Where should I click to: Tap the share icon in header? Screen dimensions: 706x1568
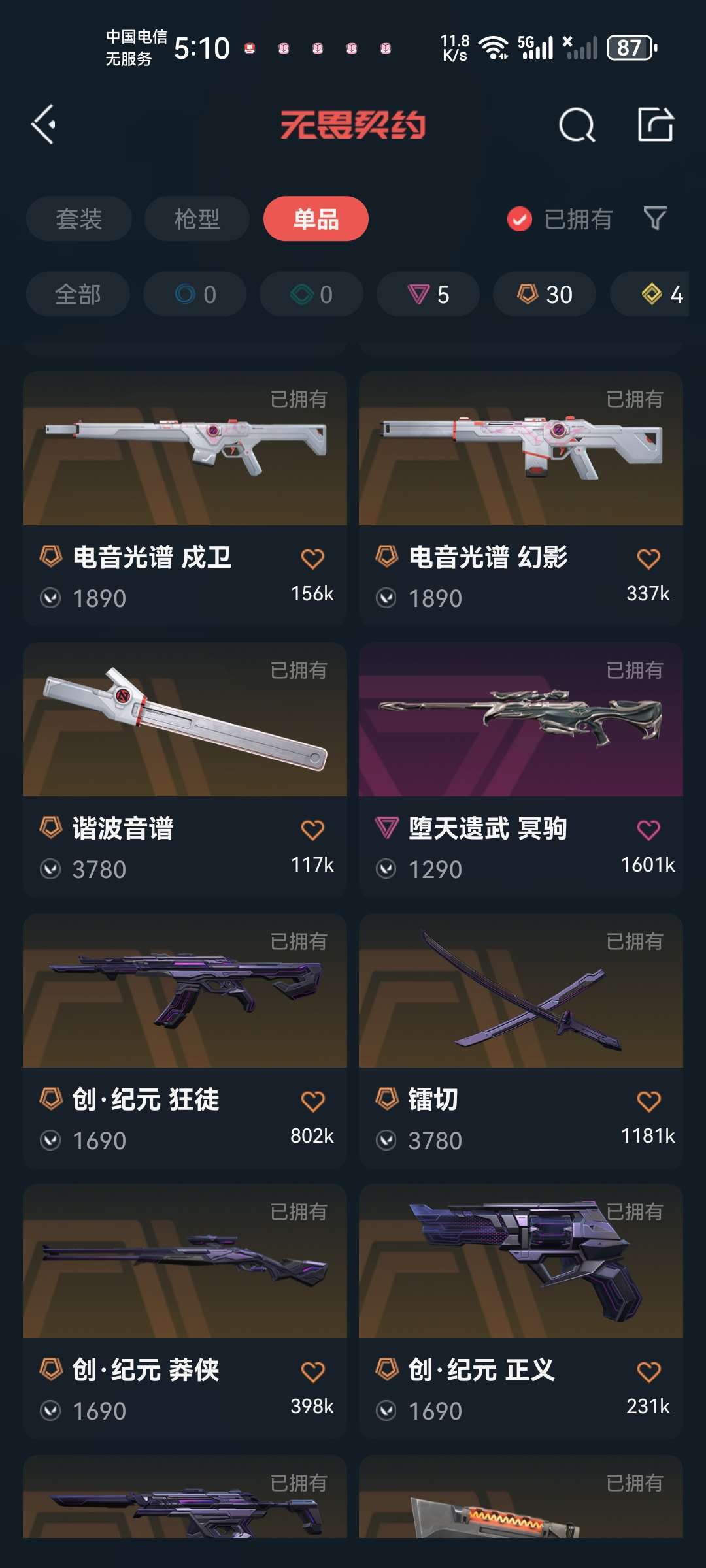656,124
